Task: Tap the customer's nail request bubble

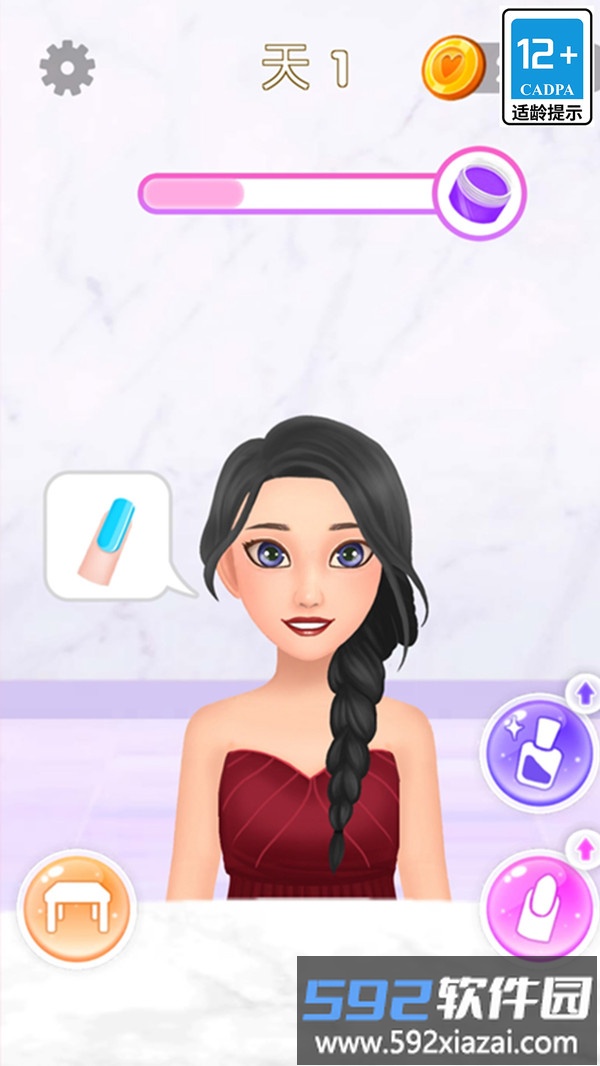Action: (x=108, y=536)
